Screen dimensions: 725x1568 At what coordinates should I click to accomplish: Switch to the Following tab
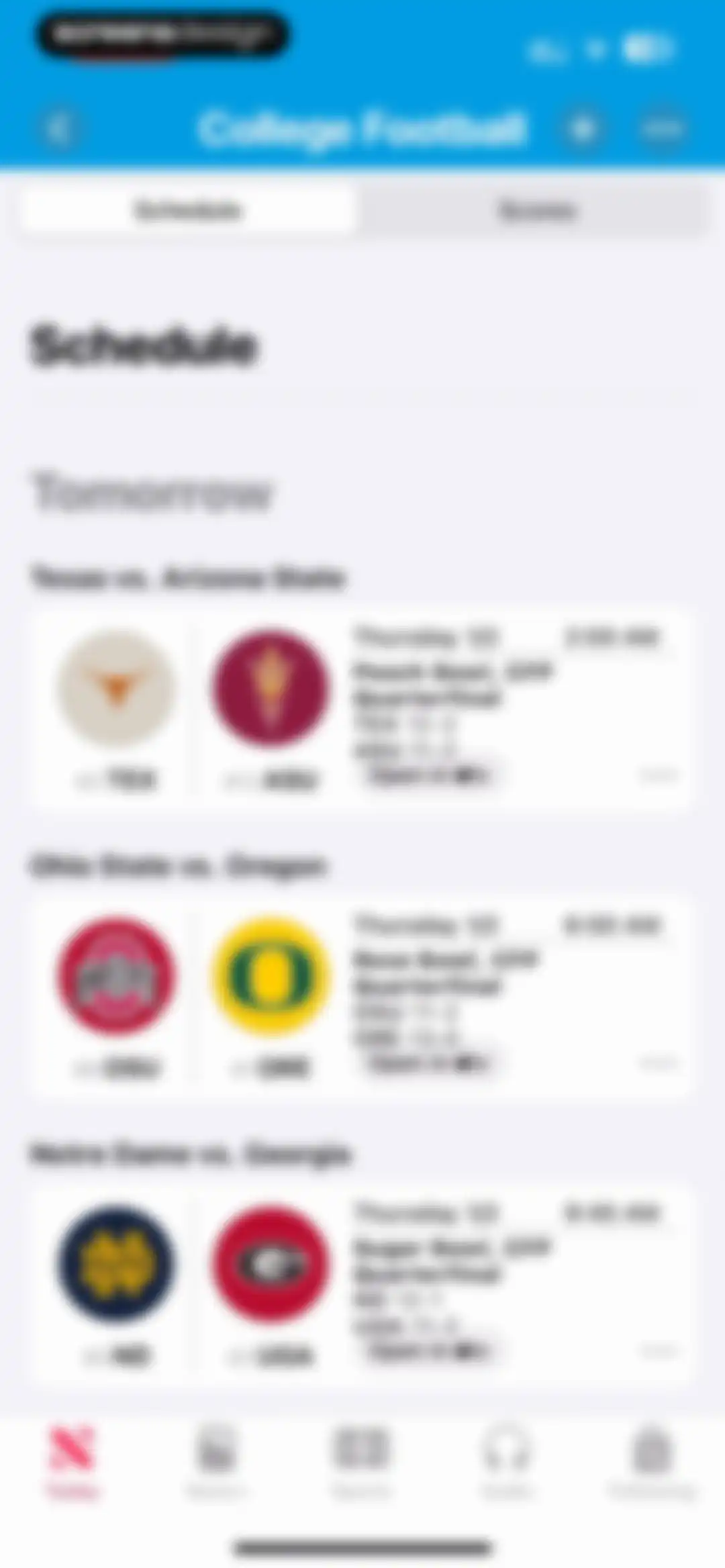coord(651,1462)
